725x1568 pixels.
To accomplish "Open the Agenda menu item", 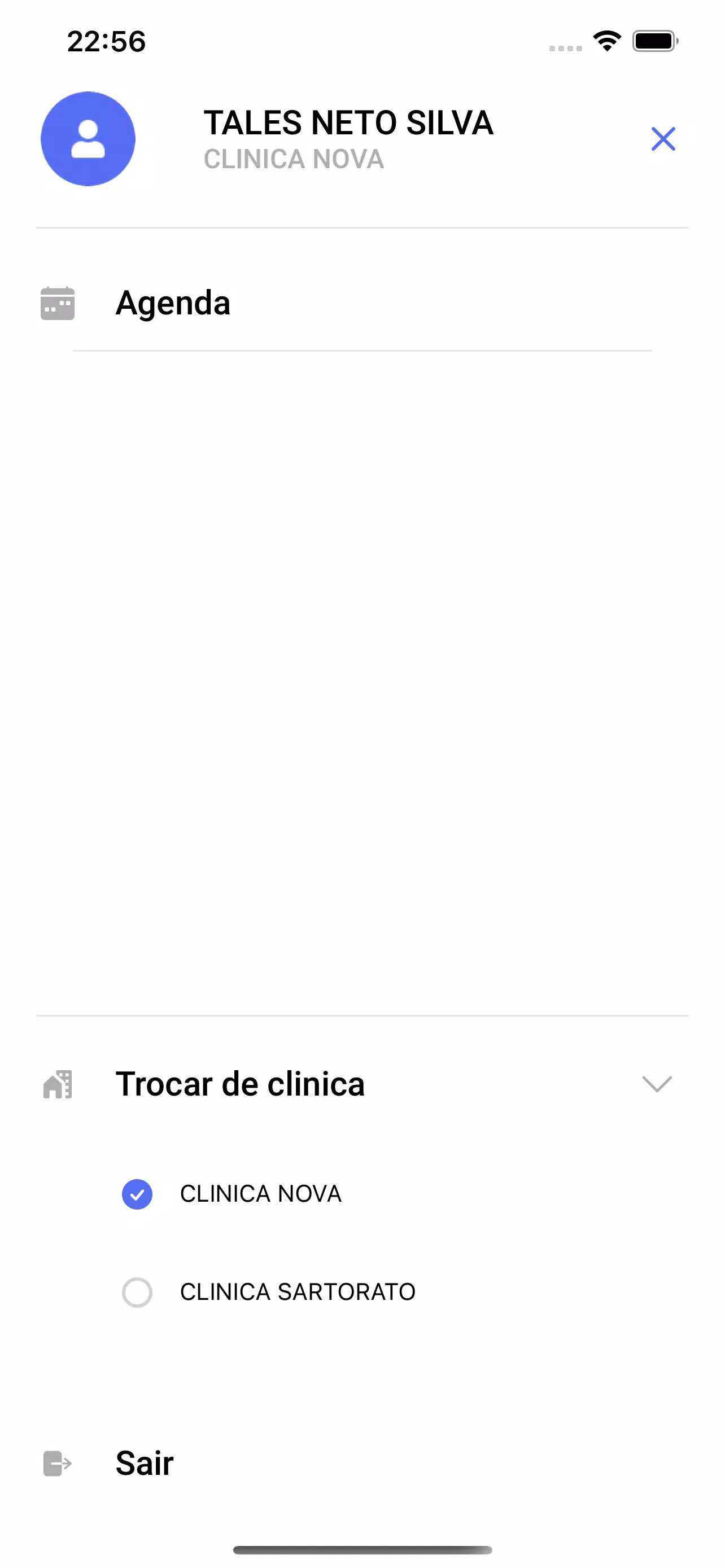I will [173, 303].
